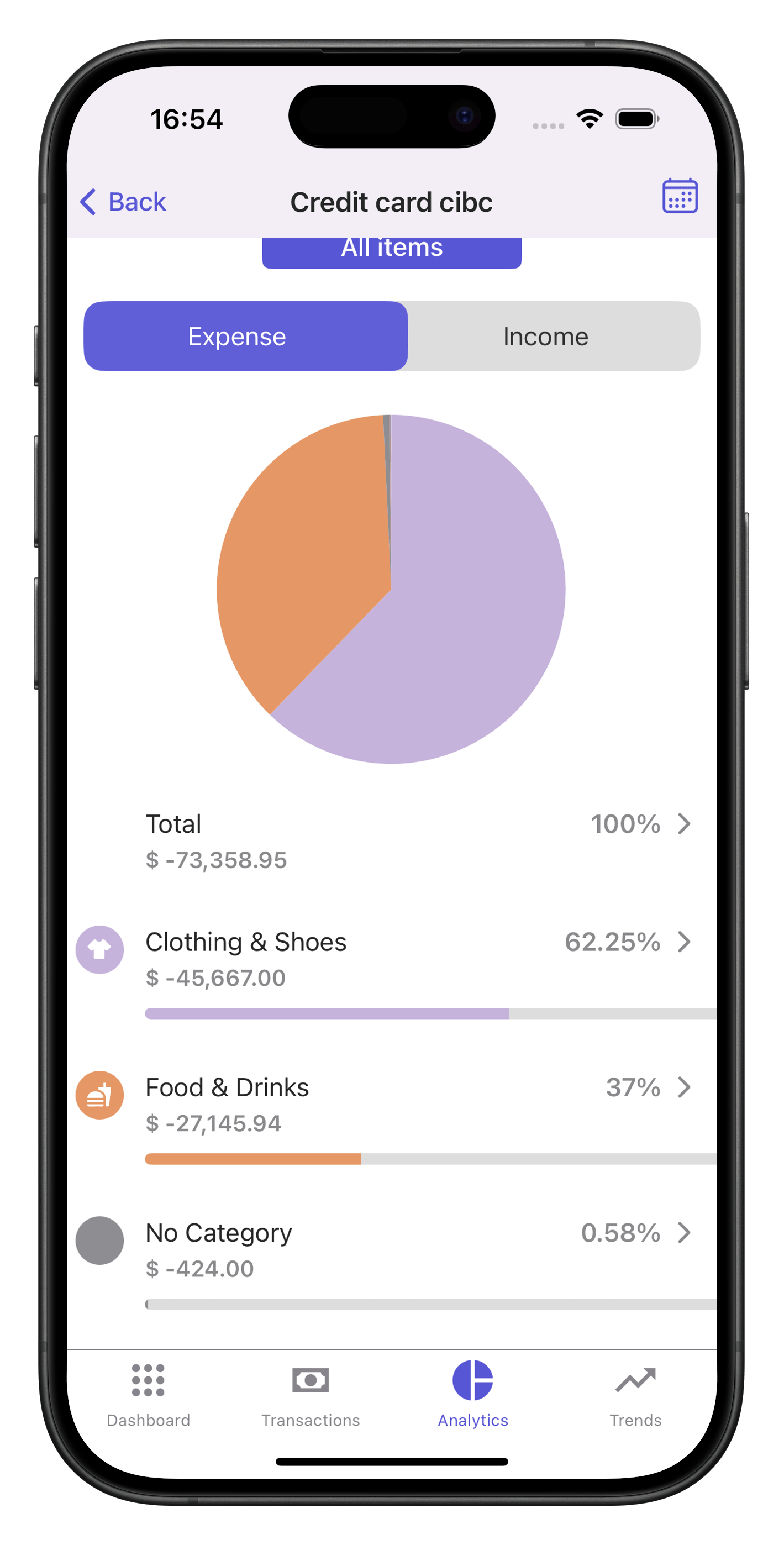Open the calendar date picker icon
The height and width of the screenshot is (1545, 784).
680,196
